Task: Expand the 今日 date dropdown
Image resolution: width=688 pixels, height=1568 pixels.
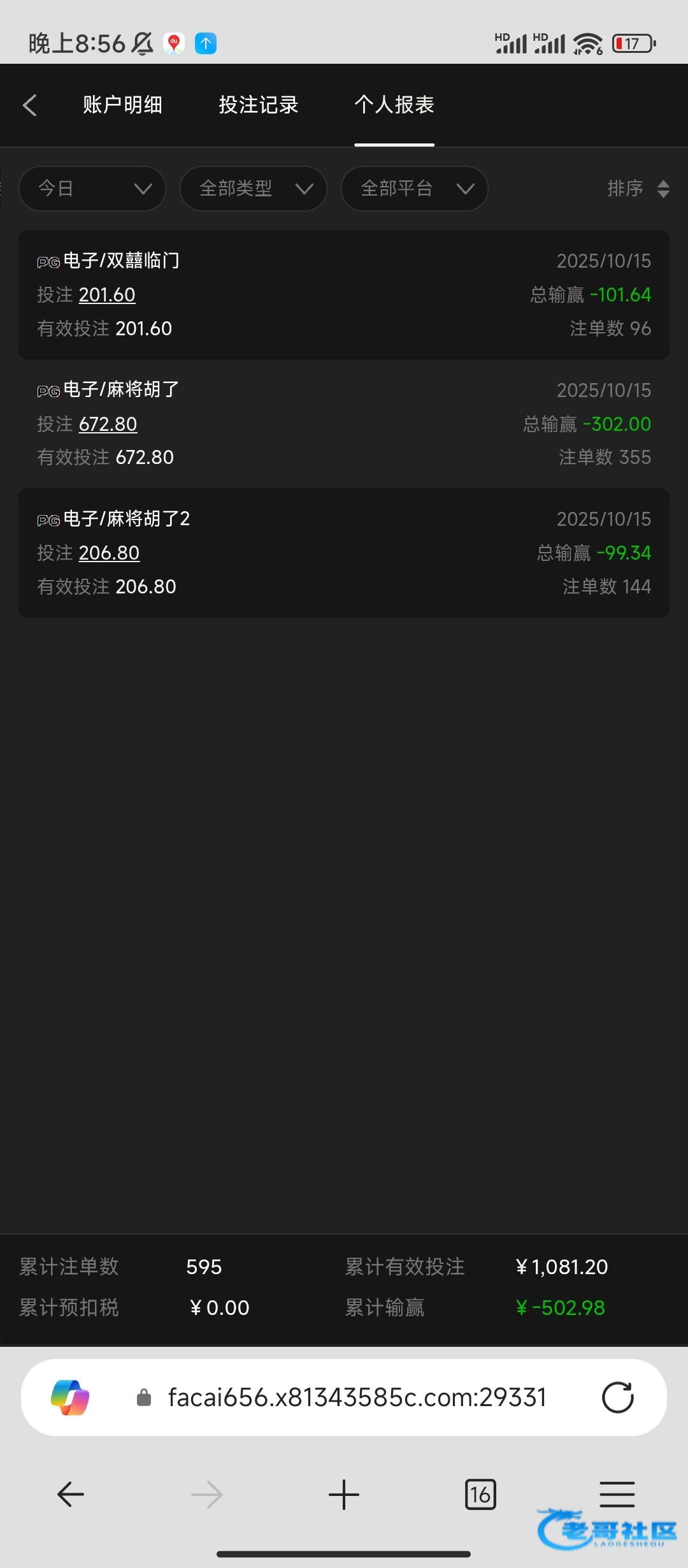Action: point(92,189)
